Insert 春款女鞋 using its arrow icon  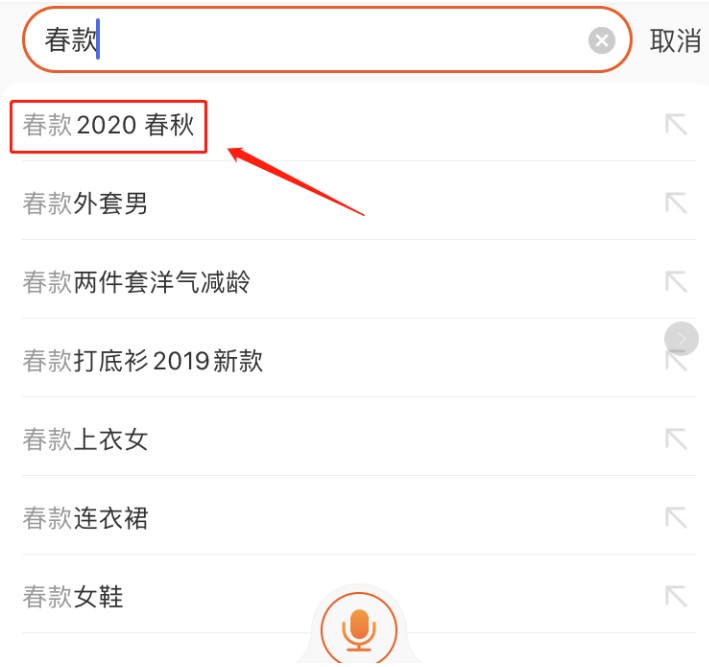(x=676, y=598)
